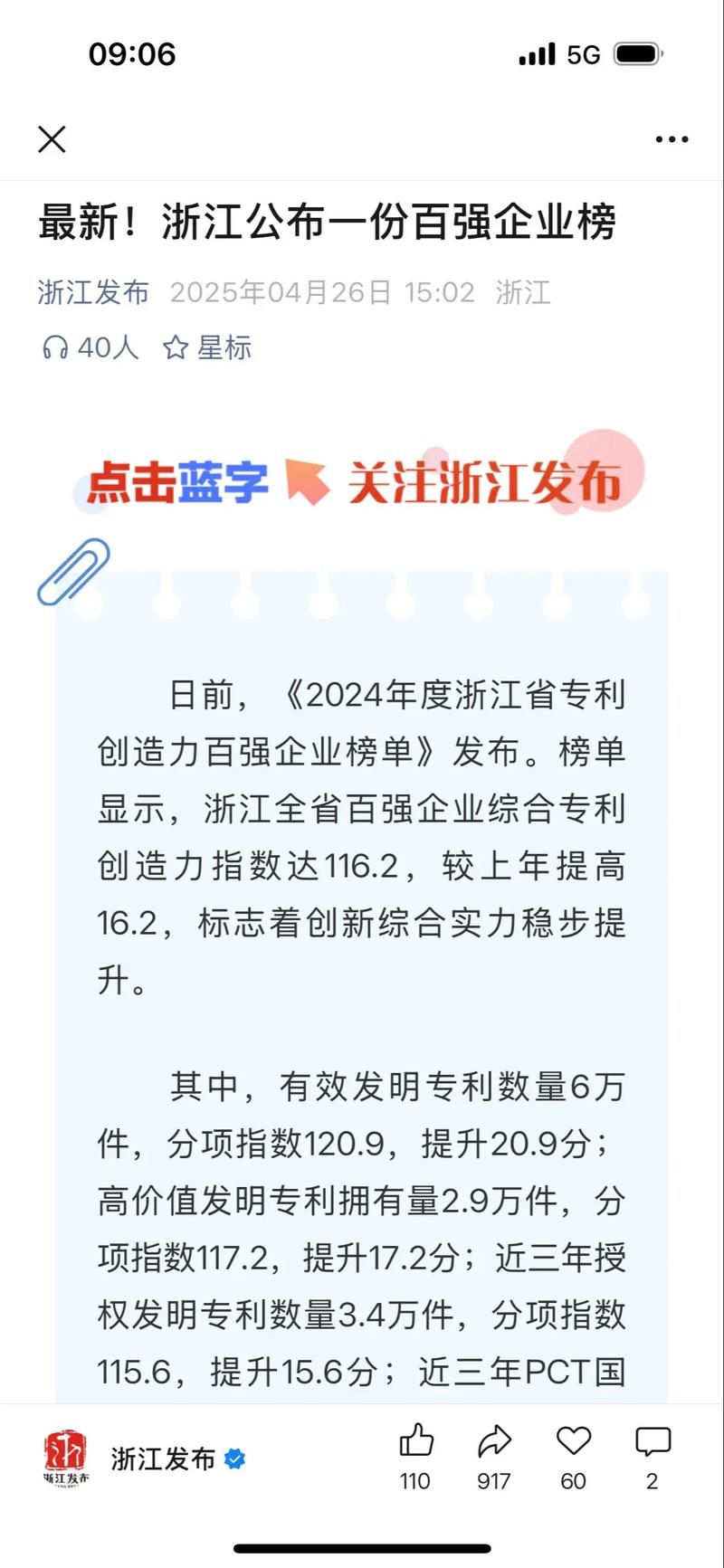Open the 浙江发布 account link under the title

click(x=93, y=292)
